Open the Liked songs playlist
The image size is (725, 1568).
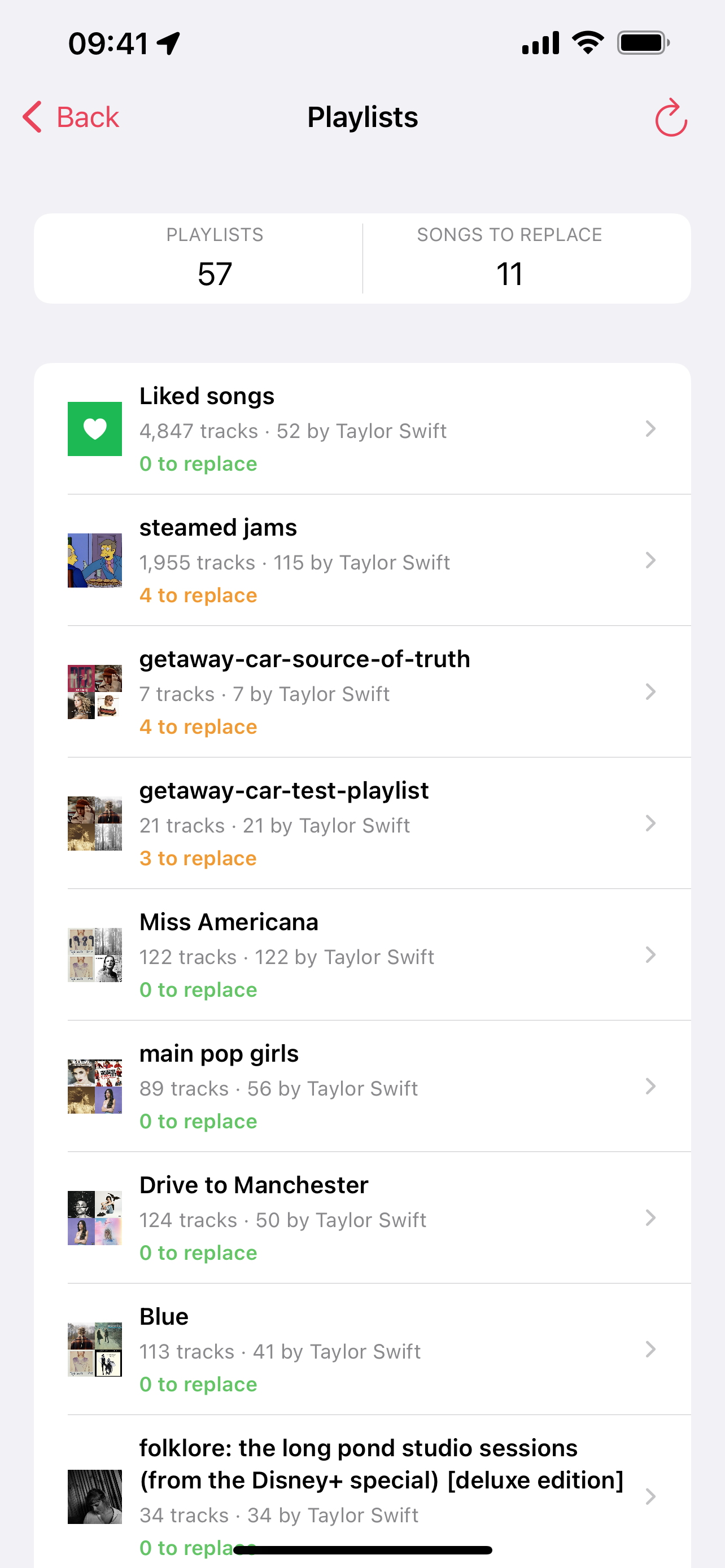pyautogui.click(x=362, y=429)
